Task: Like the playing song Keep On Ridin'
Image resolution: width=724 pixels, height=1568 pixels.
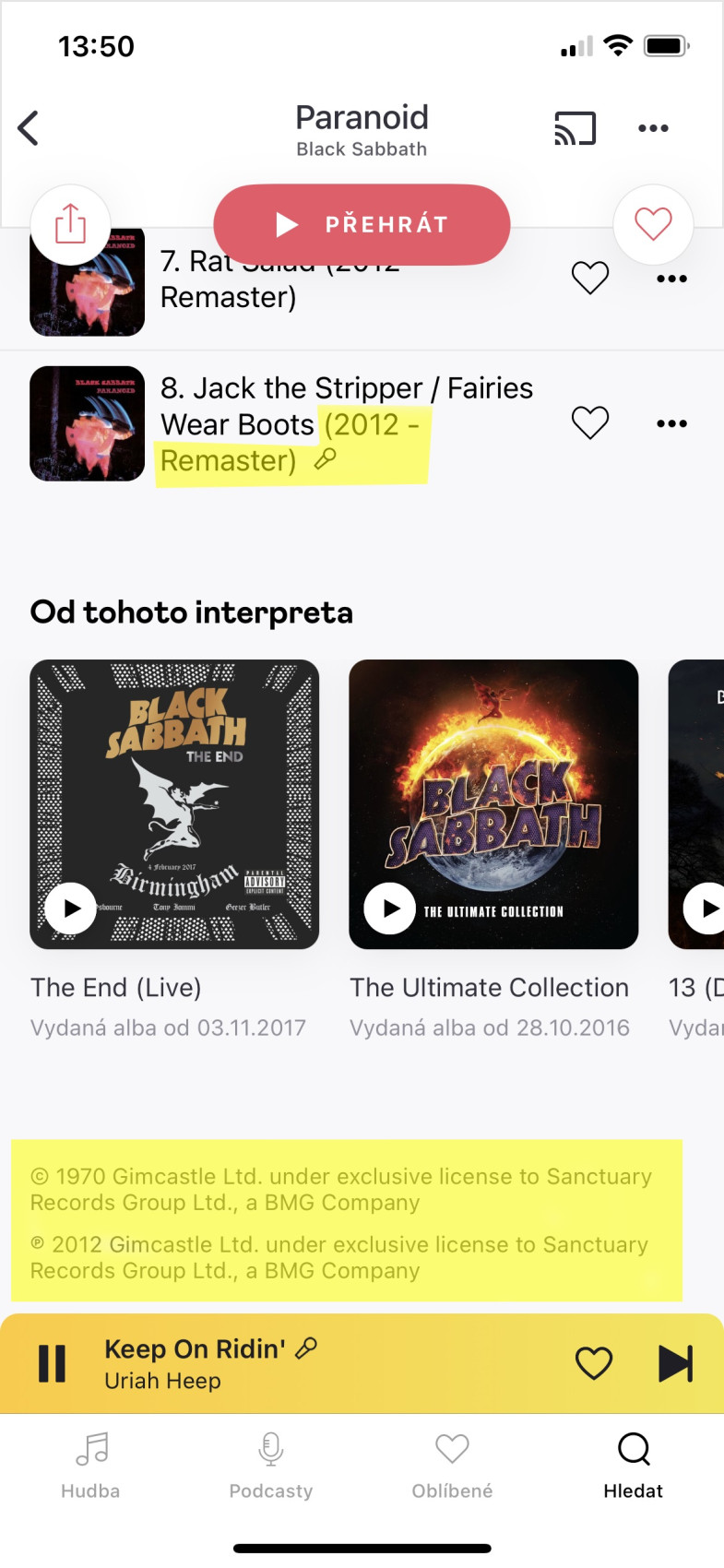Action: click(x=593, y=1363)
